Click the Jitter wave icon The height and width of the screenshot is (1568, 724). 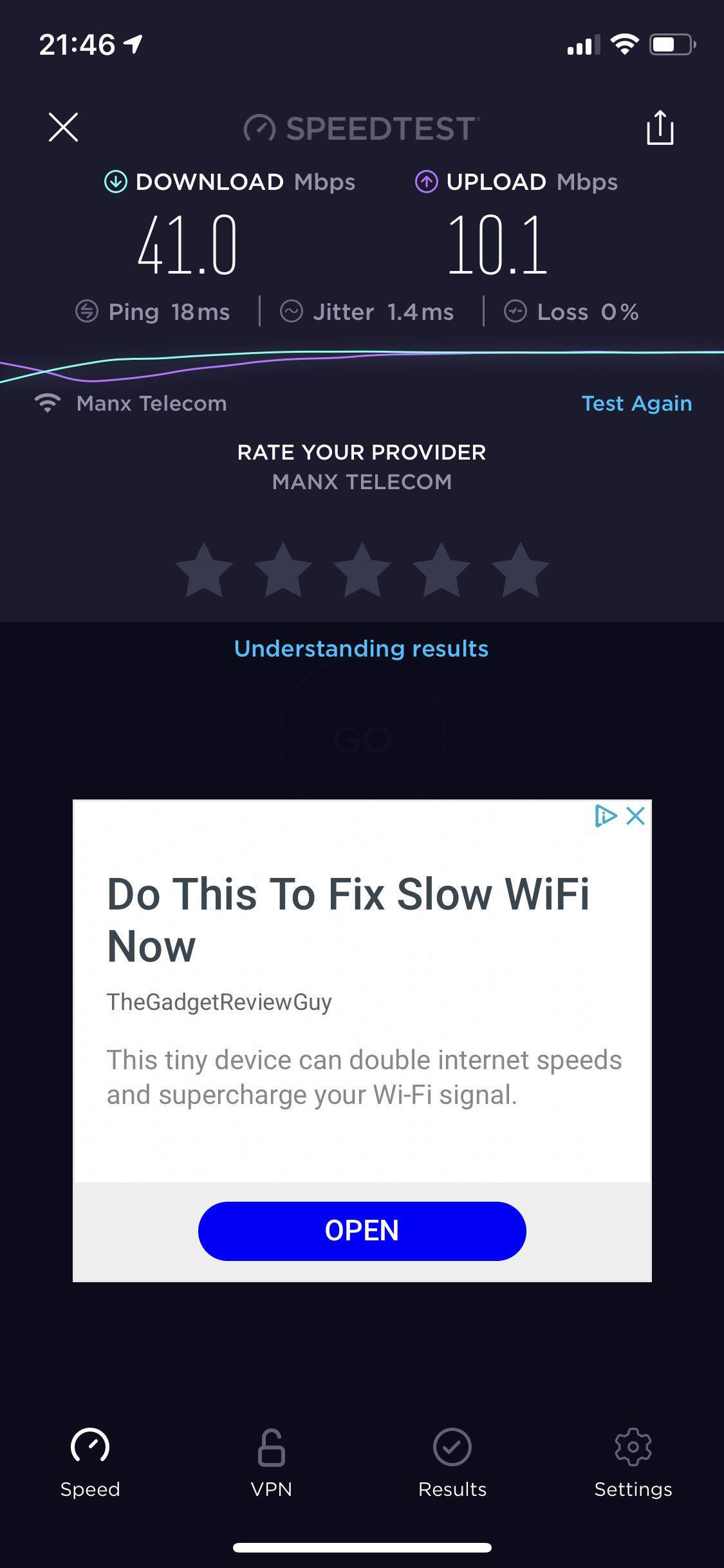pyautogui.click(x=291, y=312)
